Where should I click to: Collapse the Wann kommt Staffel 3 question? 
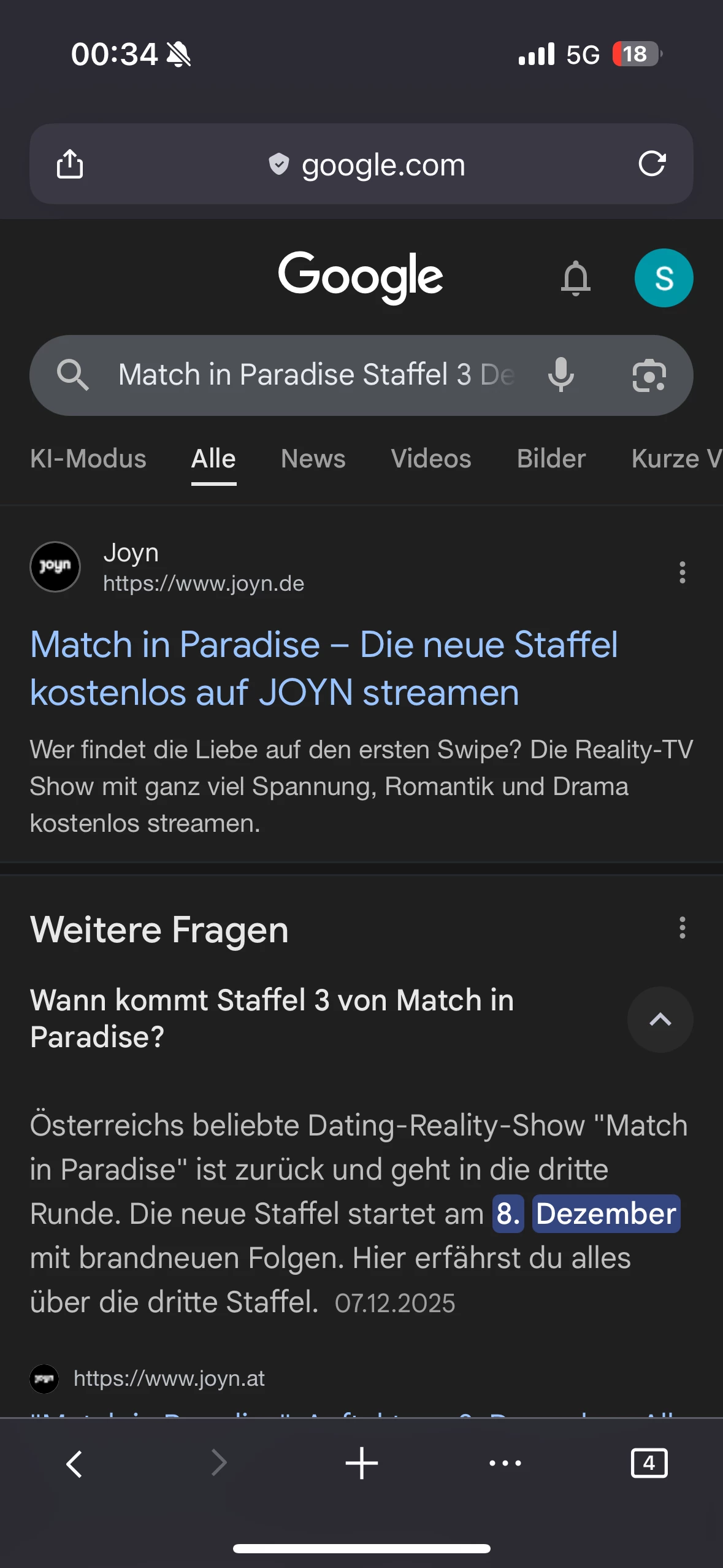click(x=660, y=1020)
